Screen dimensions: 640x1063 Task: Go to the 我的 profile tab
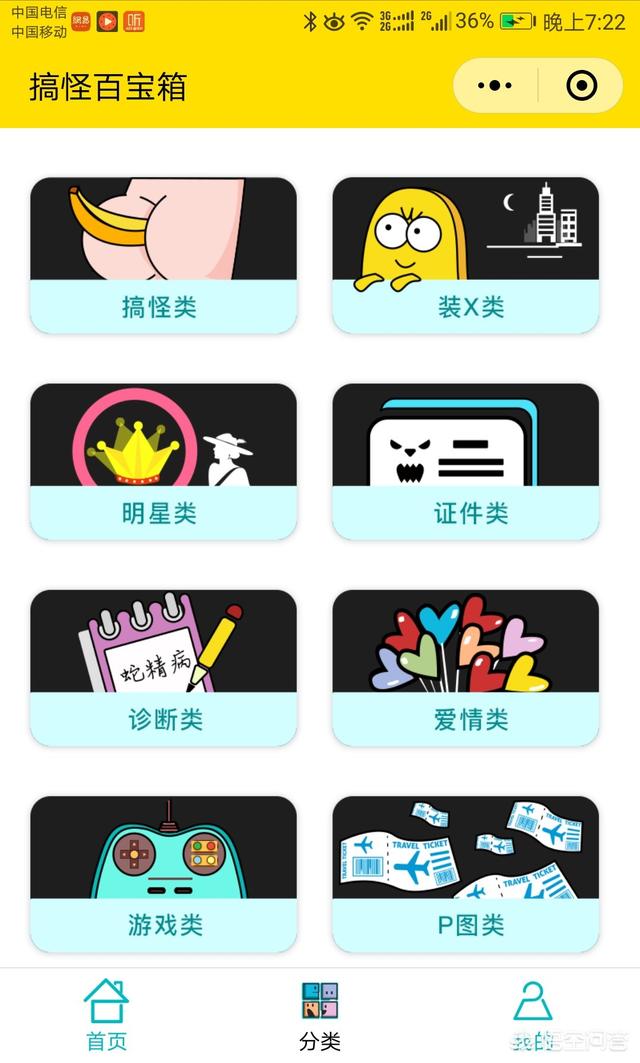click(532, 1014)
